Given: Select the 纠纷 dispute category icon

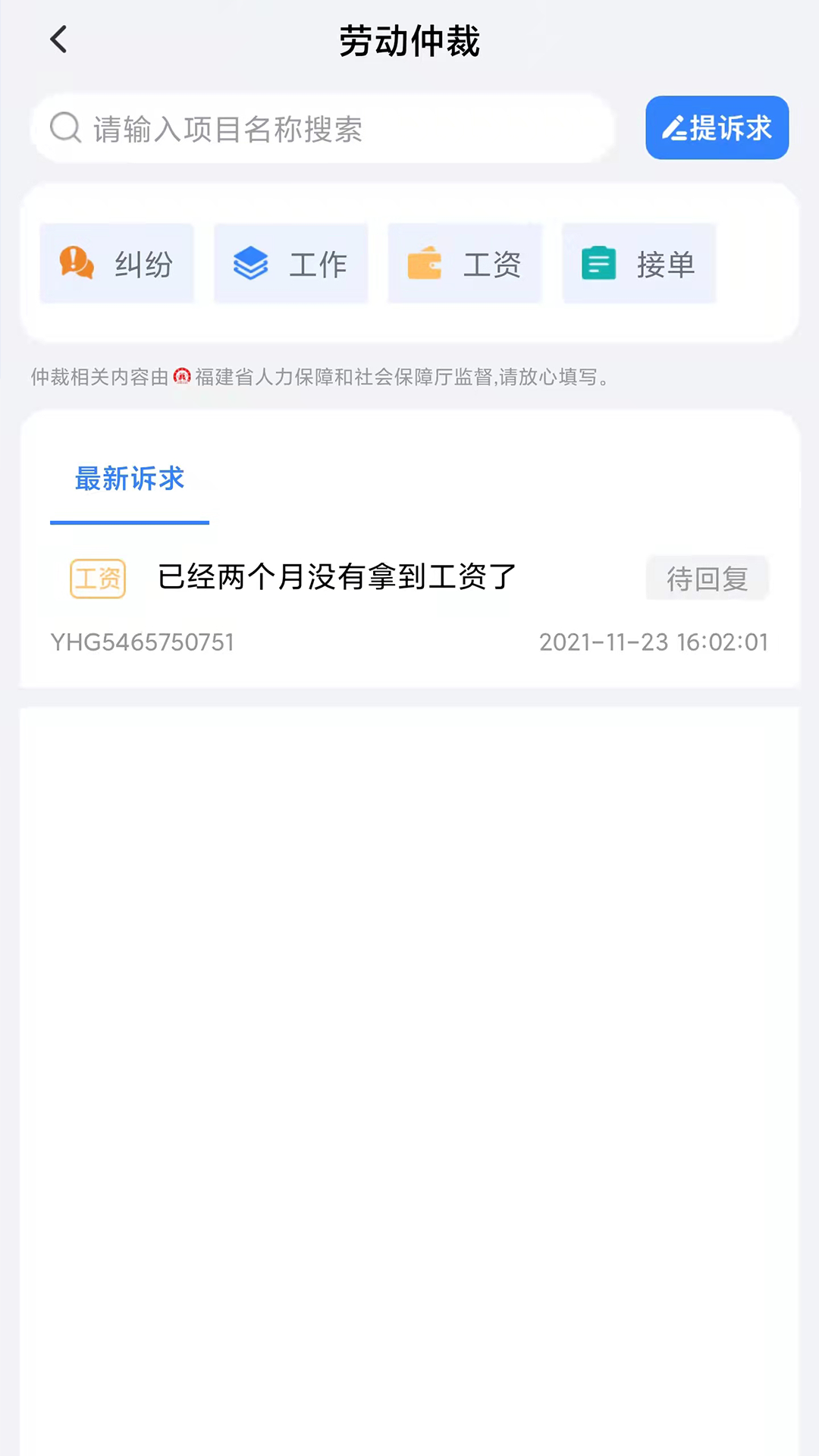Looking at the screenshot, I should click(76, 263).
